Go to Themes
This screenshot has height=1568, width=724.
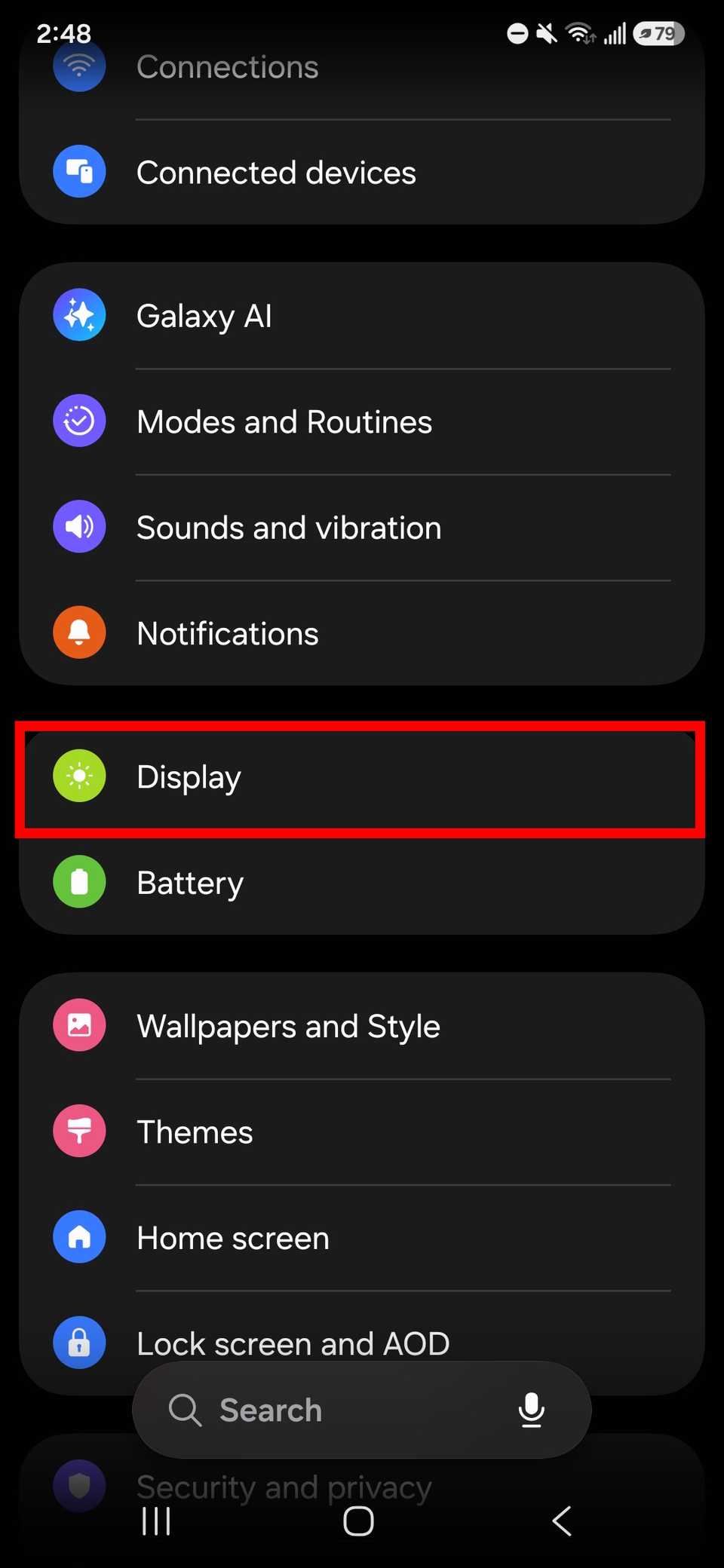coord(362,1132)
